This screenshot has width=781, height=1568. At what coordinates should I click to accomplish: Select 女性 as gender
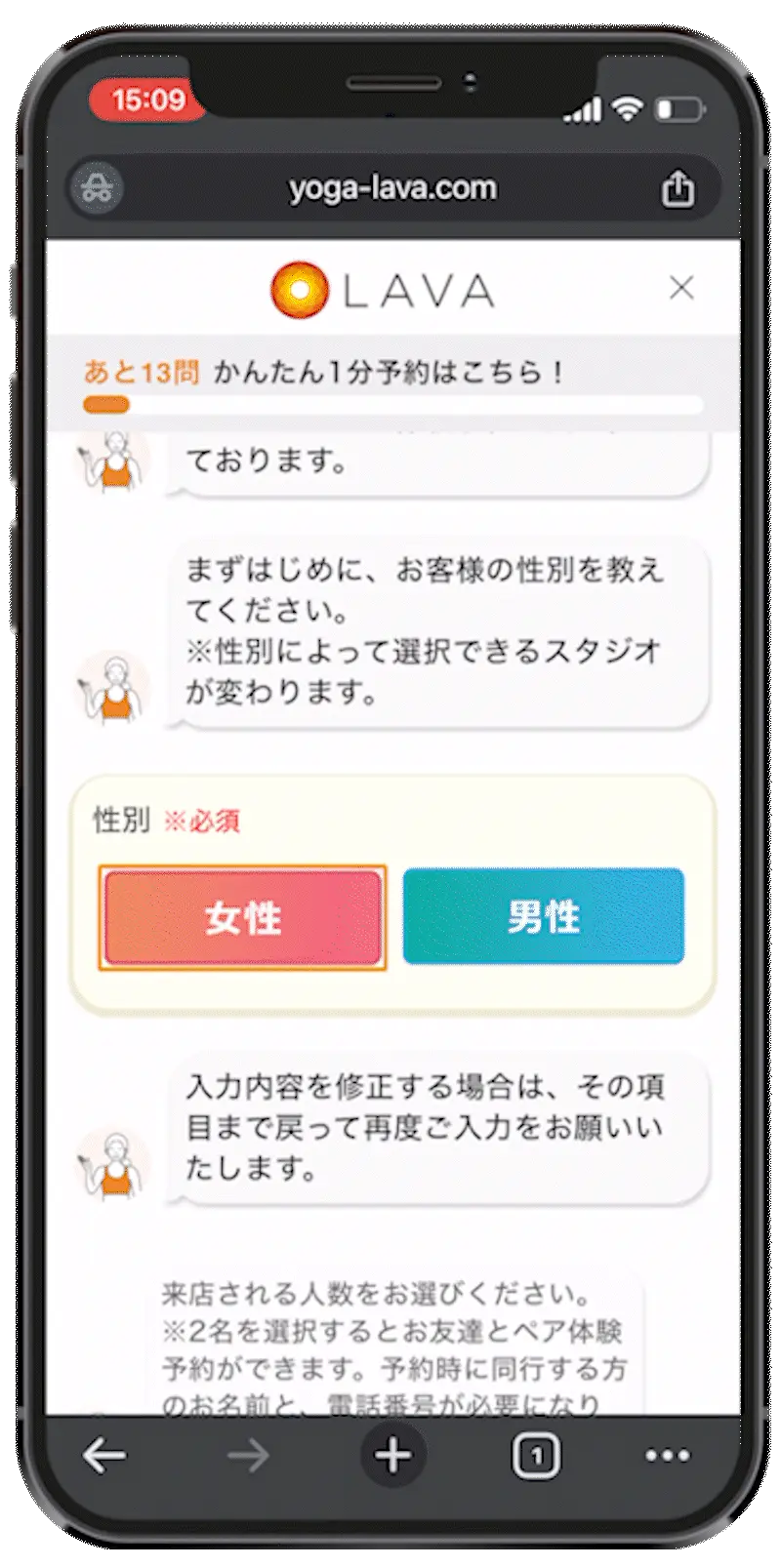(x=242, y=917)
